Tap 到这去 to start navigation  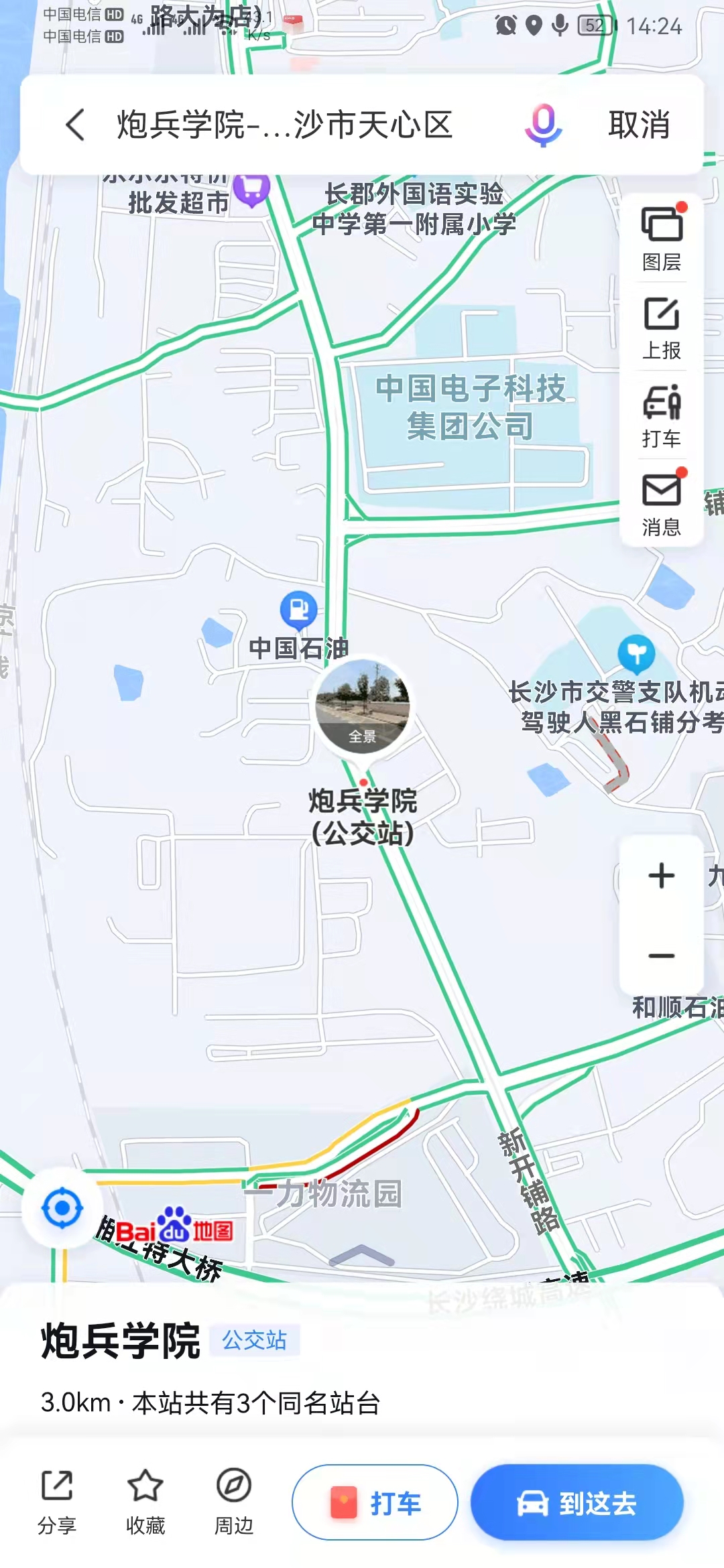577,1501
